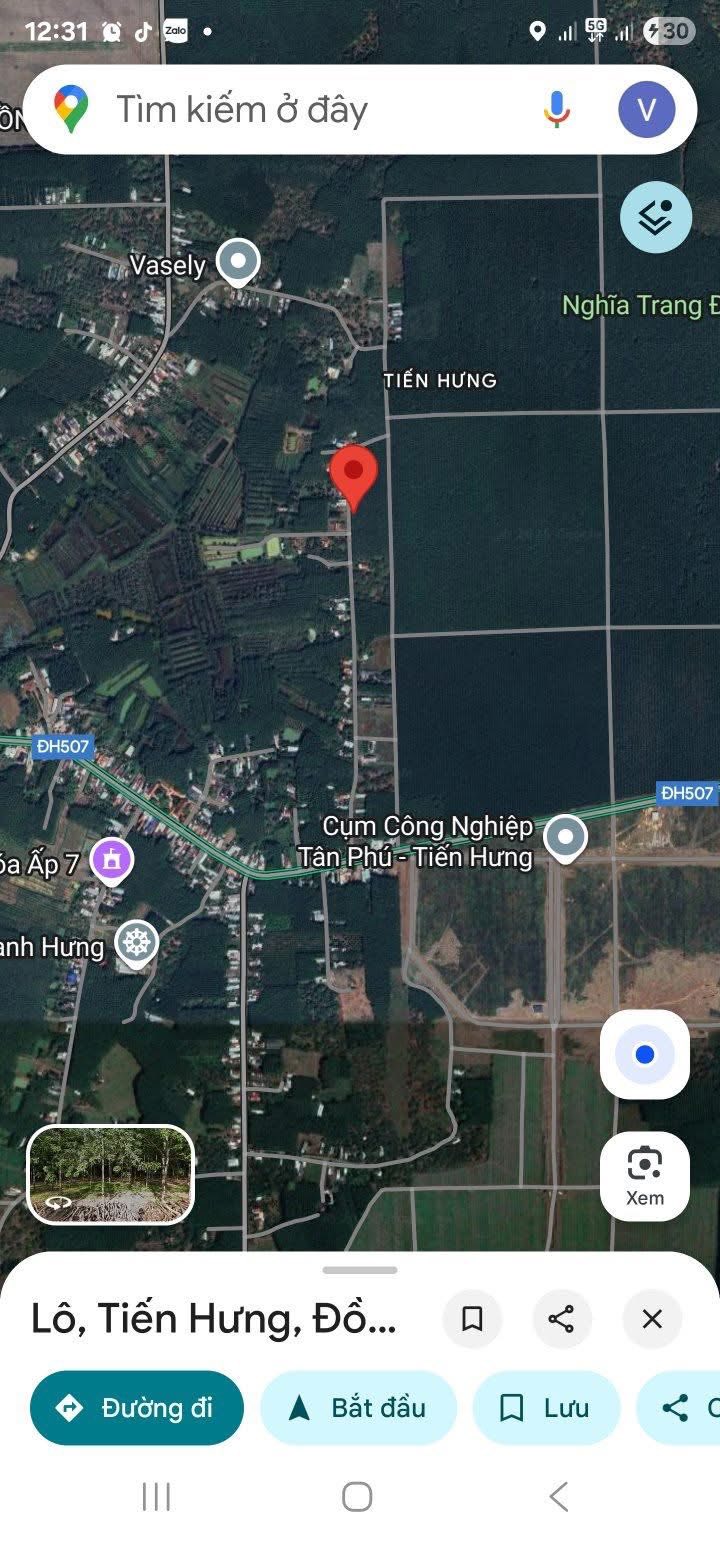Open the Thanh Hưng temple marker
720x1544 pixels.
pyautogui.click(x=136, y=943)
